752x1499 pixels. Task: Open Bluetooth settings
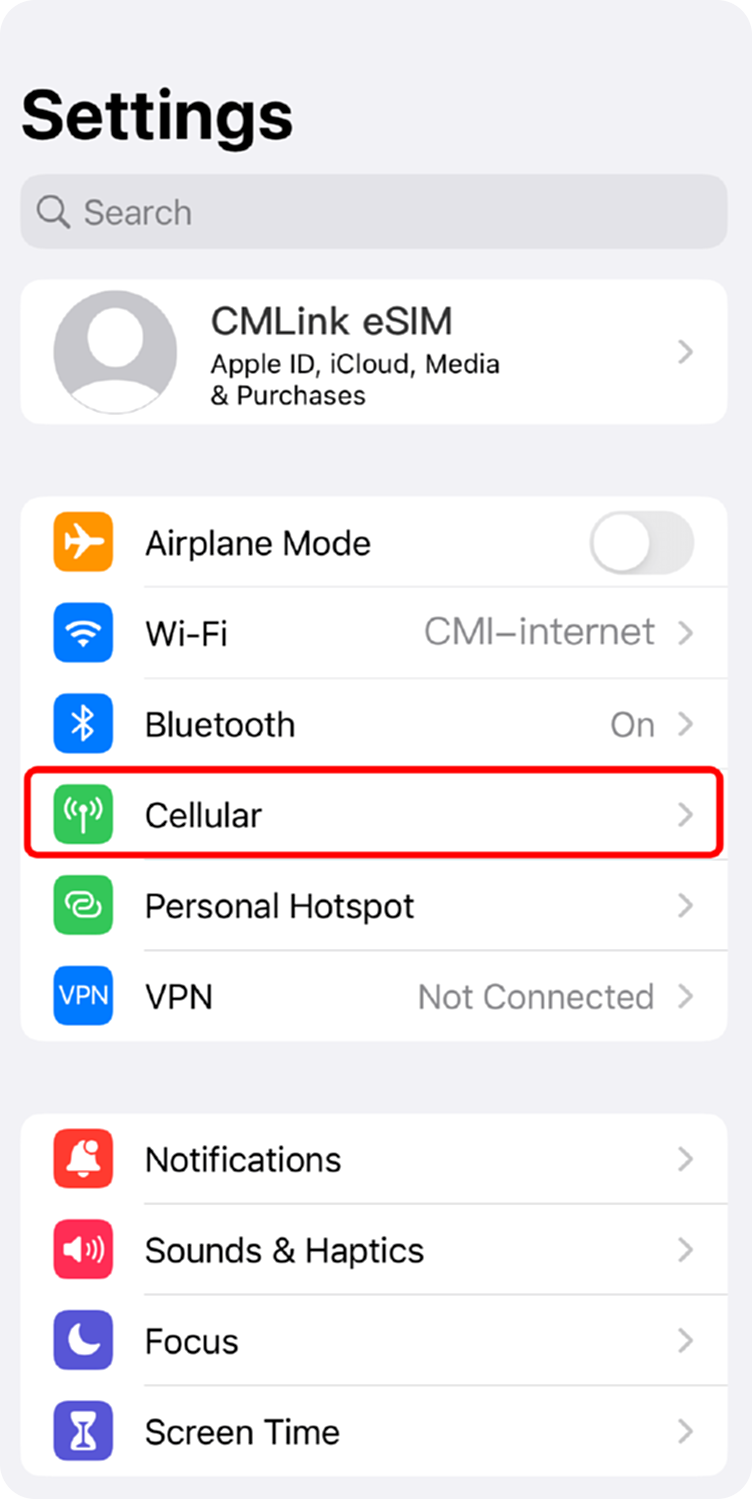pos(373,724)
